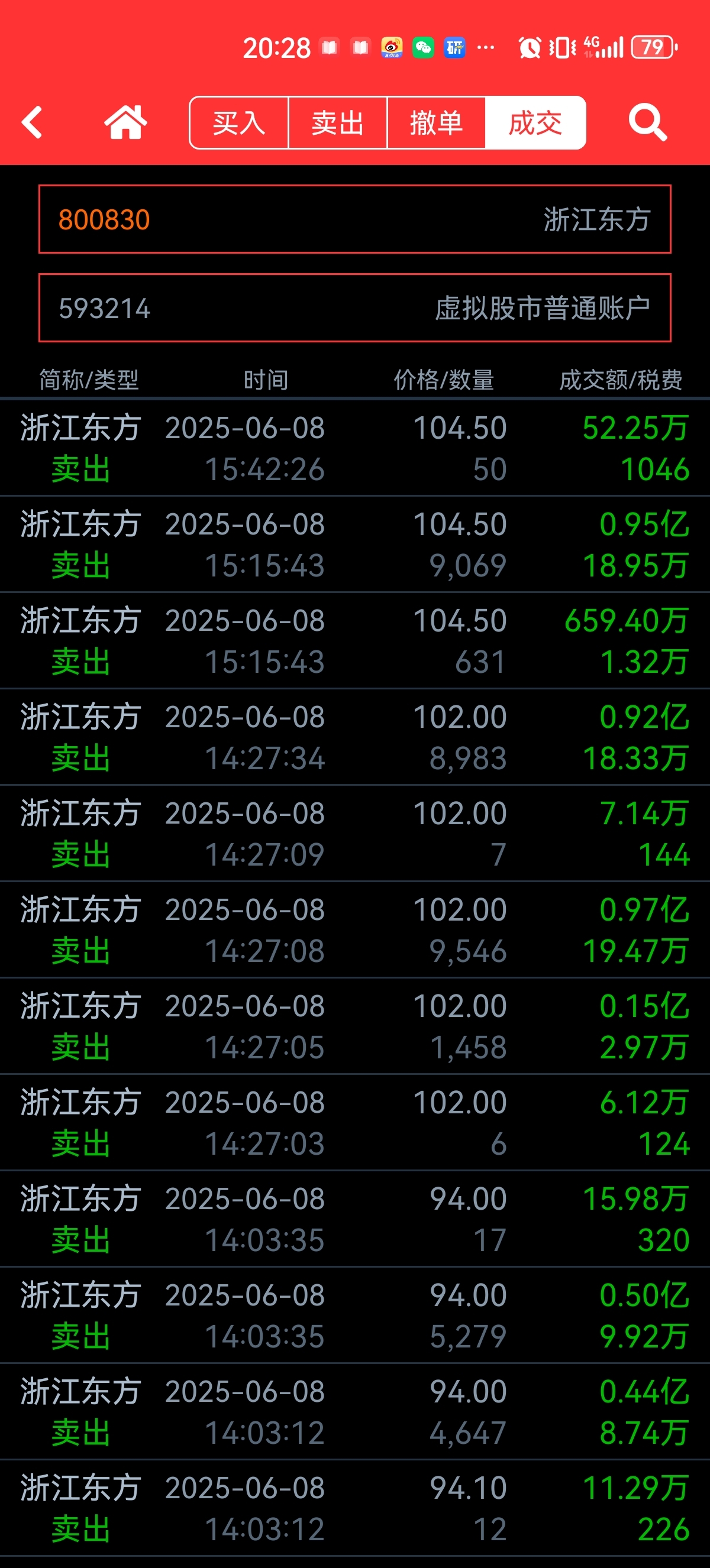
Task: Select the 成交 tab
Action: [x=535, y=122]
